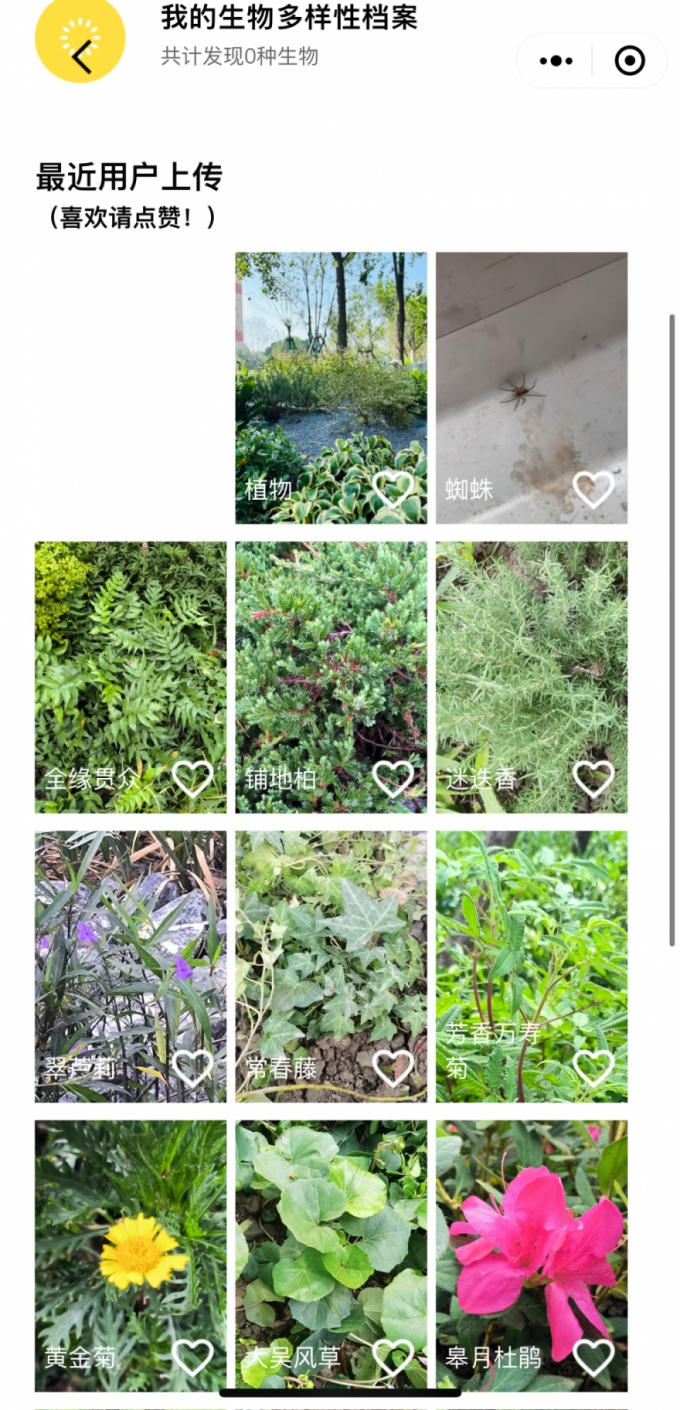The image size is (680, 1410).
Task: Like the 皋月杜鹃 photo
Action: click(x=593, y=1356)
